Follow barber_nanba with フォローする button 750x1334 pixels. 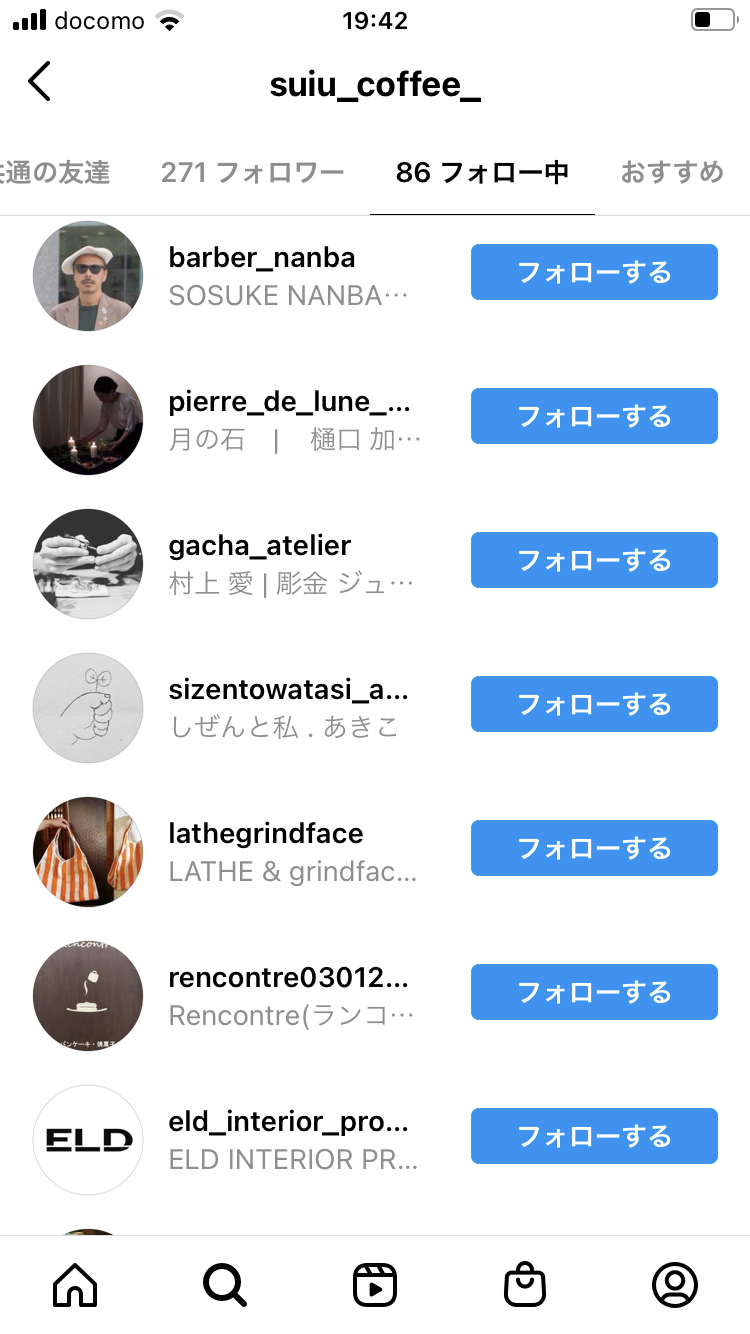594,272
